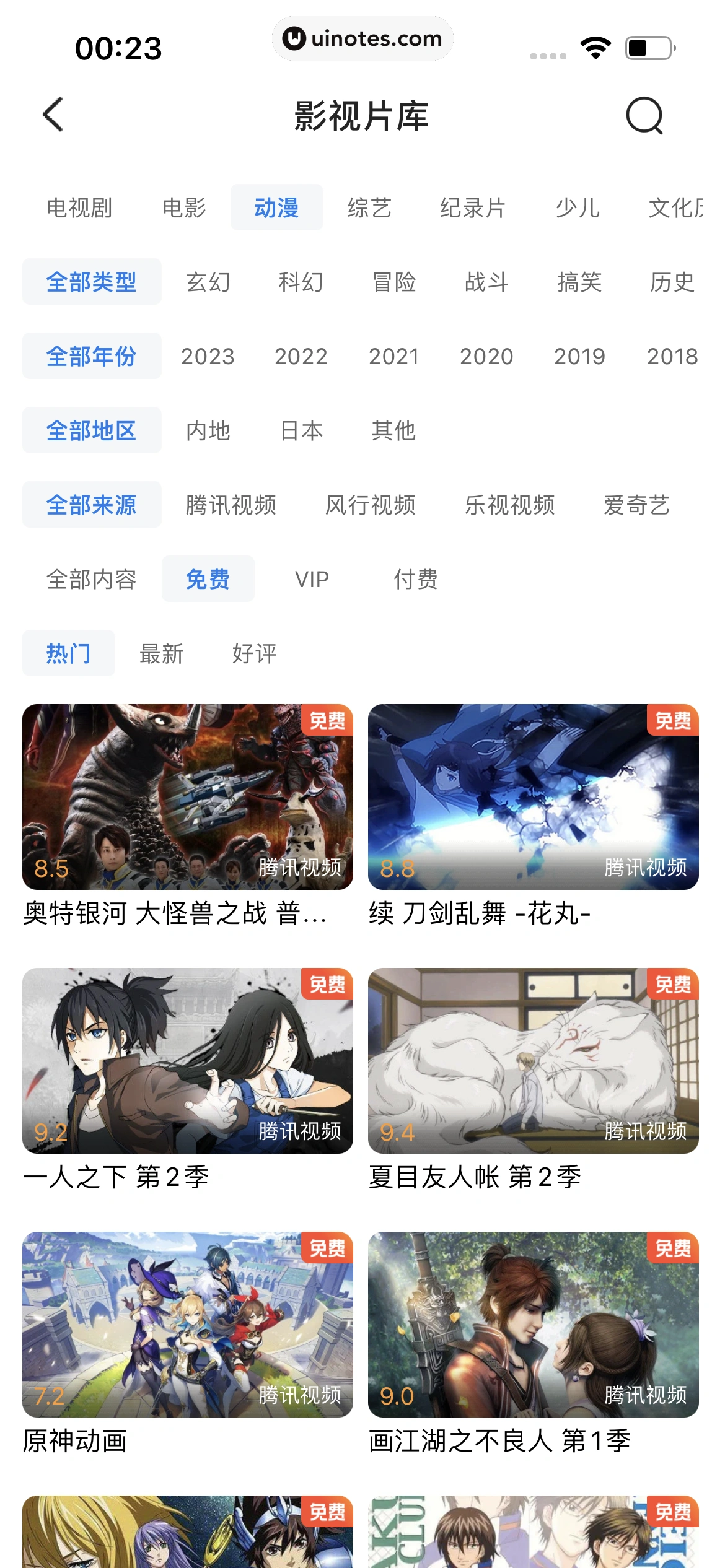Screen dimensions: 725x1568
Task: Sort results by 好评
Action: click(254, 654)
